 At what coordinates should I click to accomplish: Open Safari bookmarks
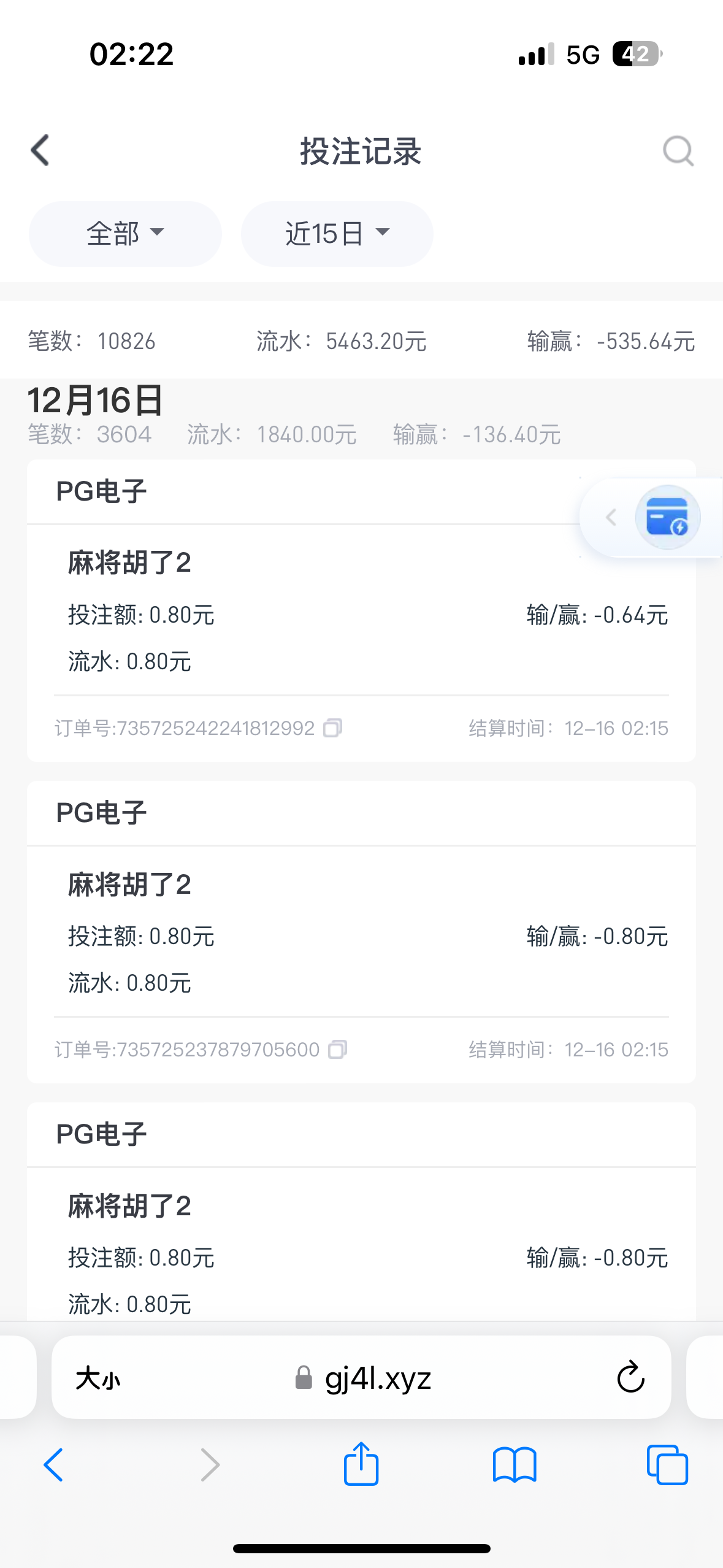pyautogui.click(x=515, y=1465)
